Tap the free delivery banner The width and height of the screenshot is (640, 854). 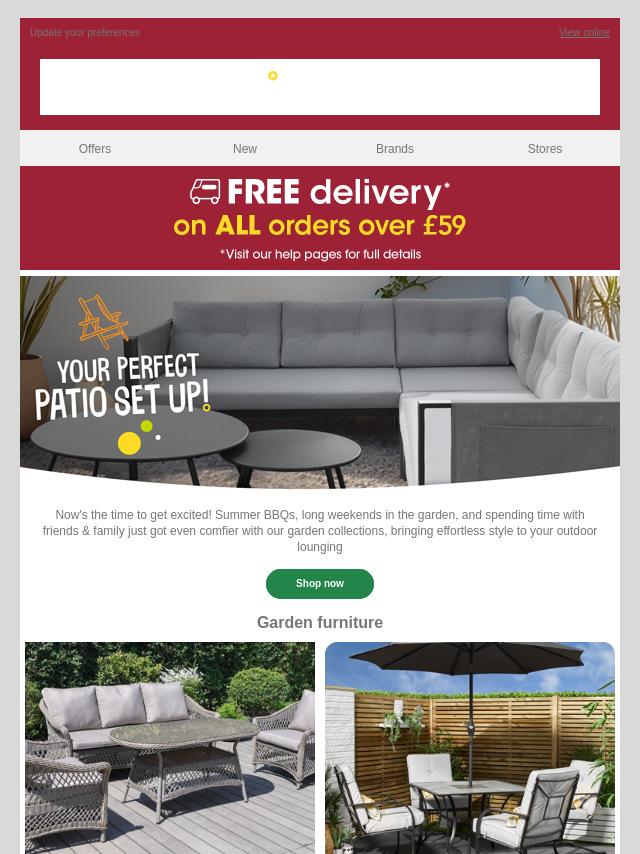point(320,218)
